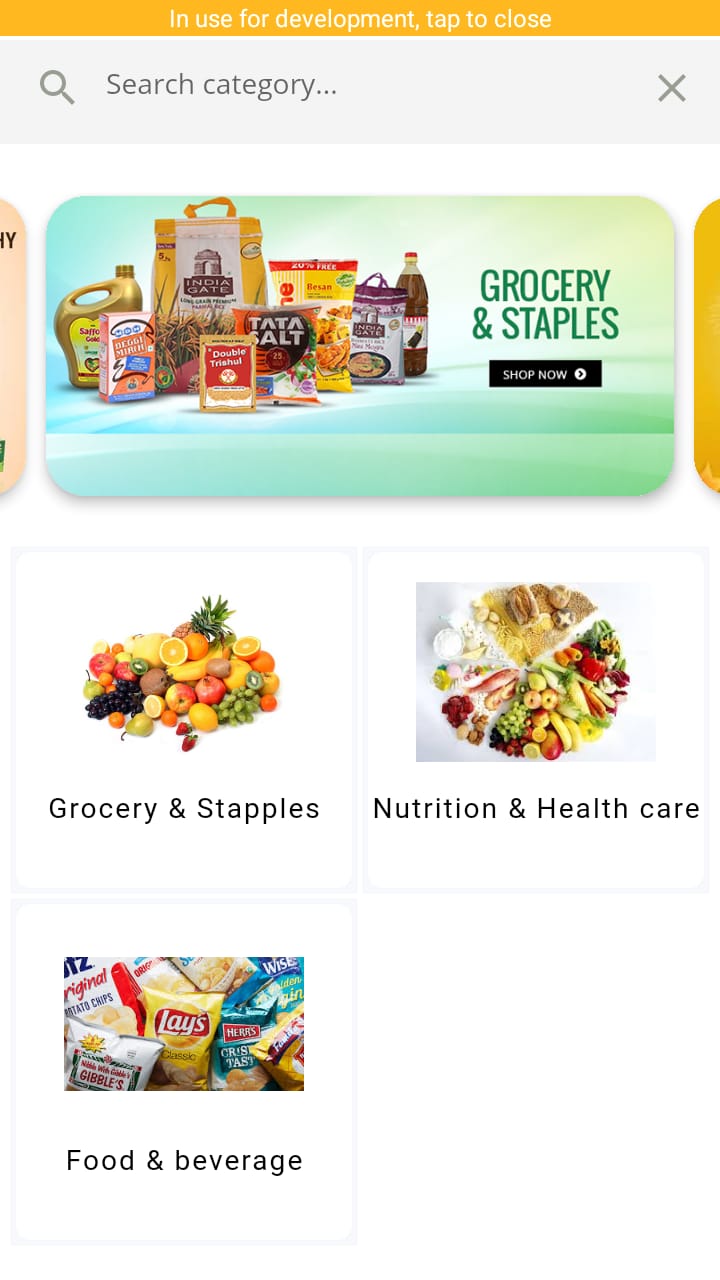Viewport: 720px width, 1280px height.
Task: Open the Food & beverage category
Action: click(184, 1072)
